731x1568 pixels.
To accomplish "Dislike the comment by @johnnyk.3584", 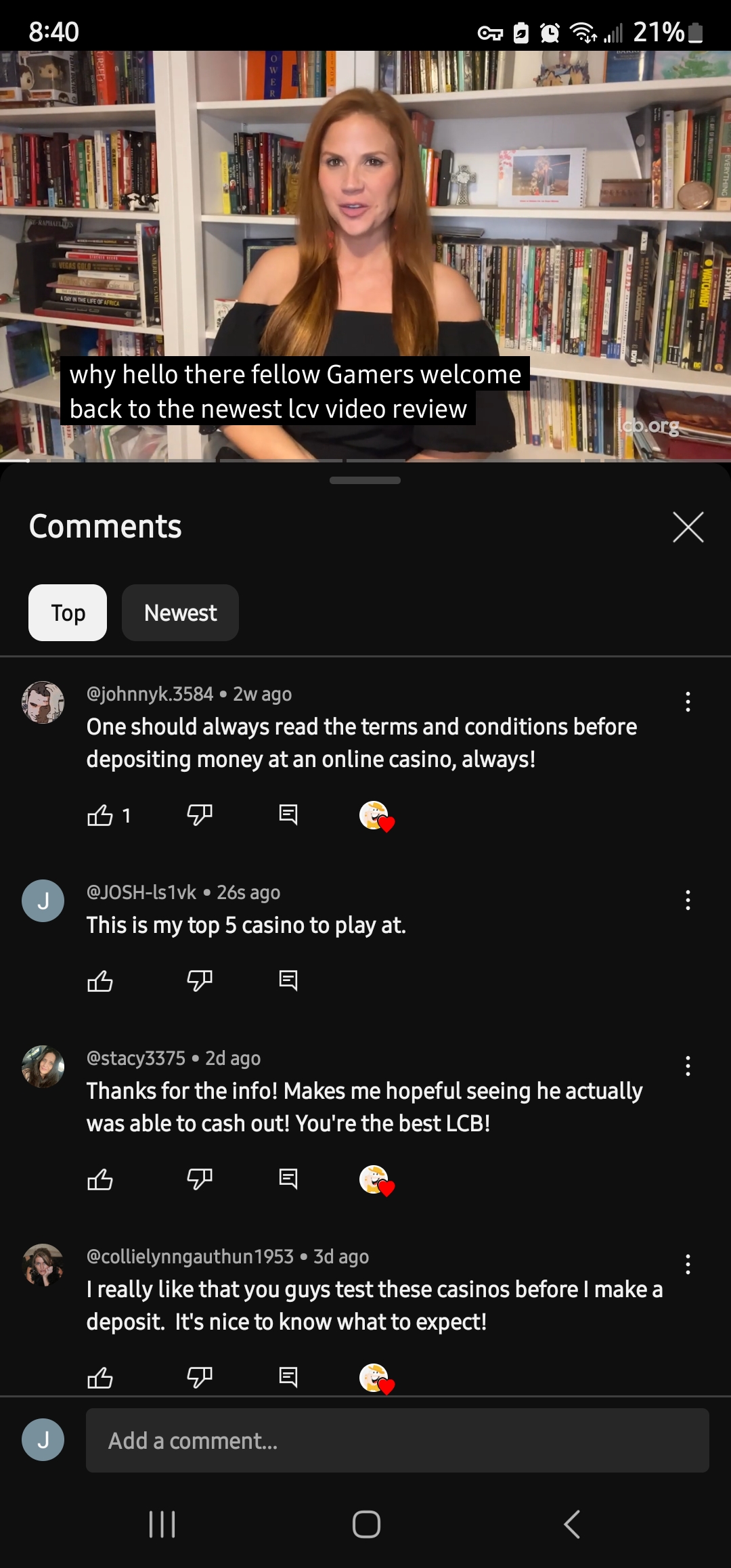I will coord(200,814).
